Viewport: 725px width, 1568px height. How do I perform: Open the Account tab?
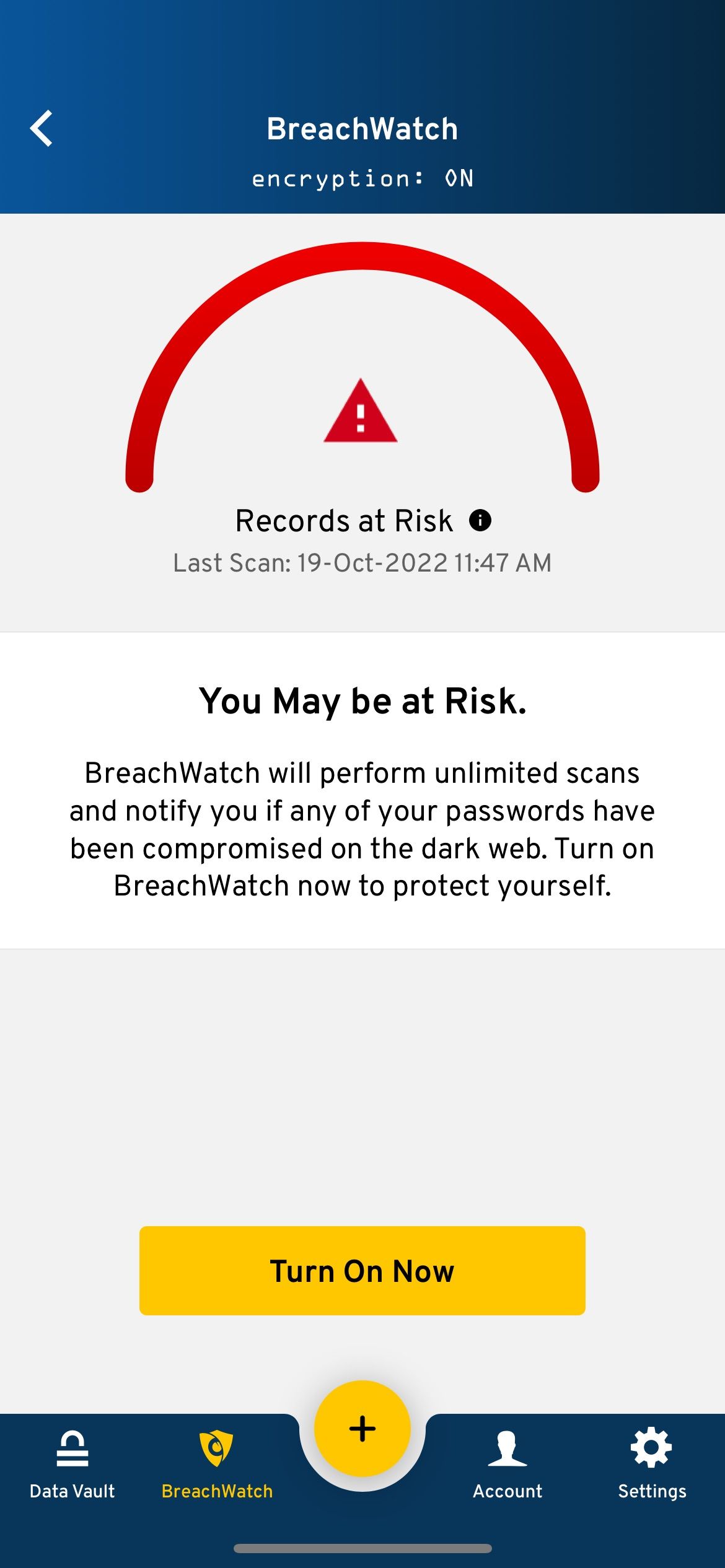pos(507,1465)
